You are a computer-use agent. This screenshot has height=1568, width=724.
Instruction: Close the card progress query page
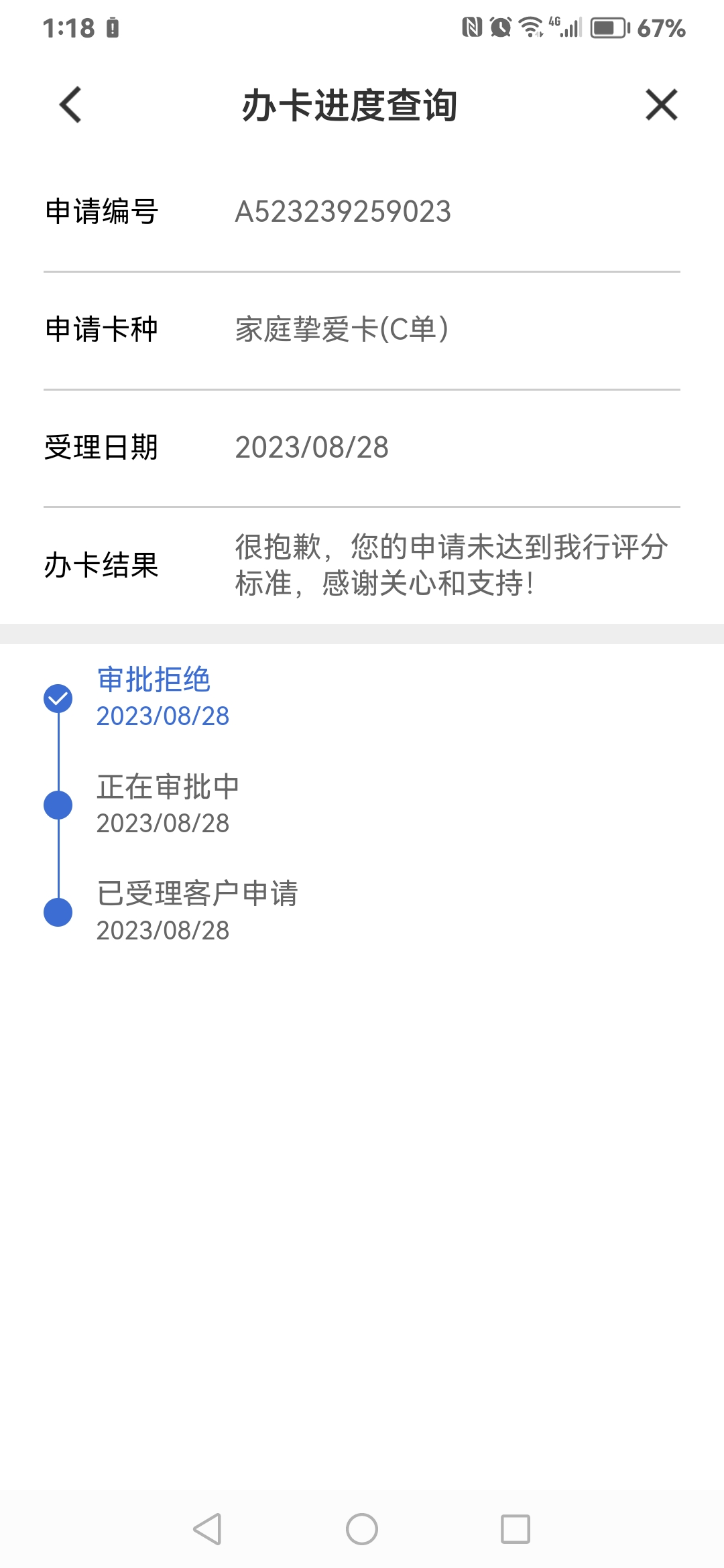pyautogui.click(x=662, y=105)
